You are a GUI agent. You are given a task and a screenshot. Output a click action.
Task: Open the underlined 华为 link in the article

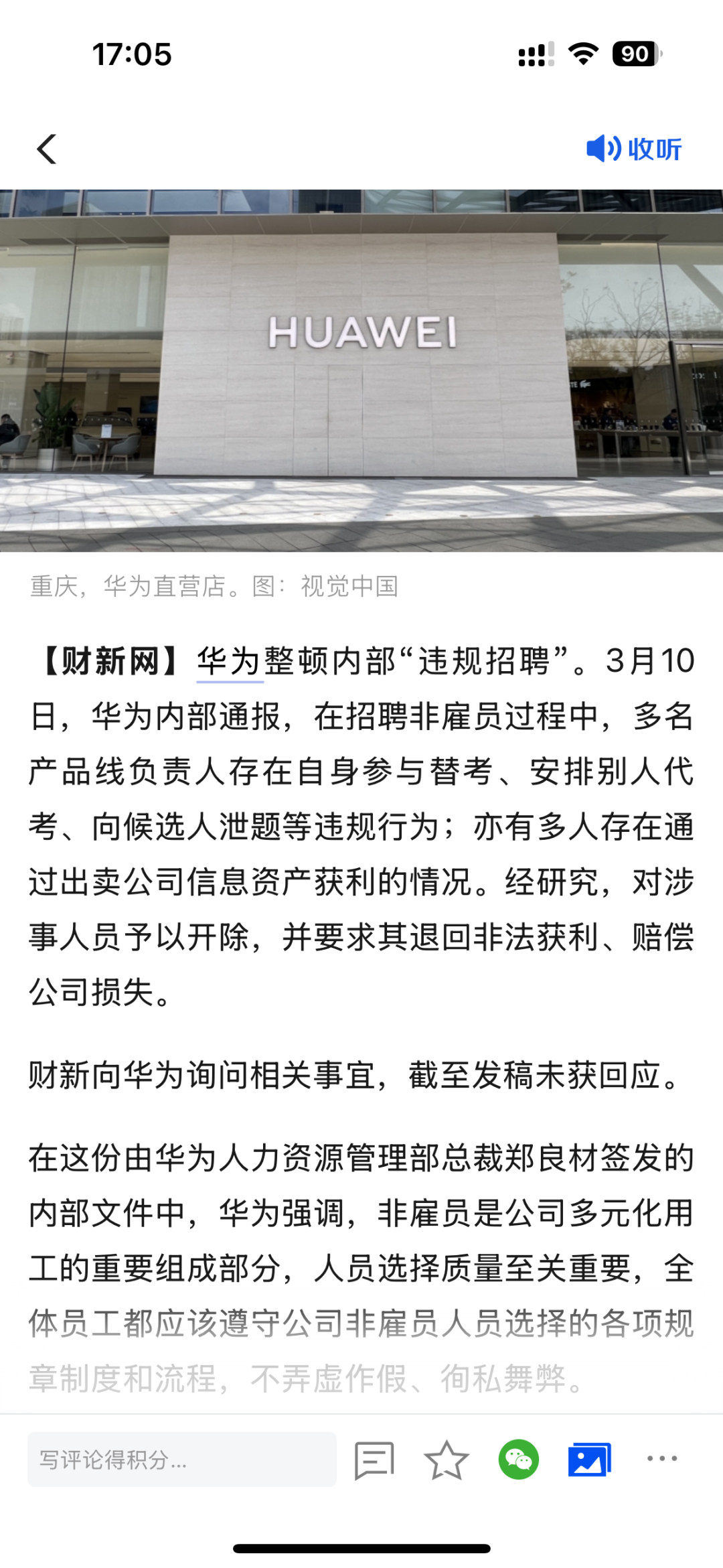[x=230, y=662]
